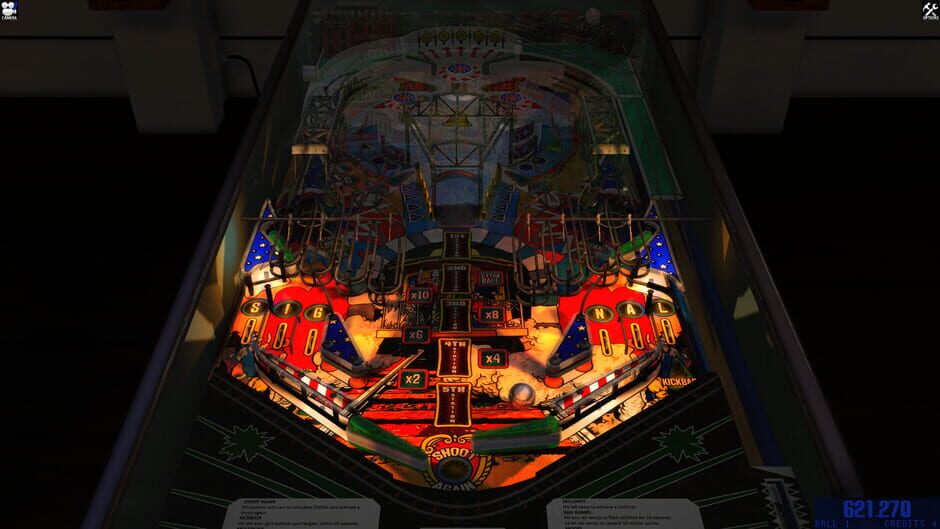This screenshot has height=529, width=940.
Task: Change the camera view
Action: [x=9, y=10]
